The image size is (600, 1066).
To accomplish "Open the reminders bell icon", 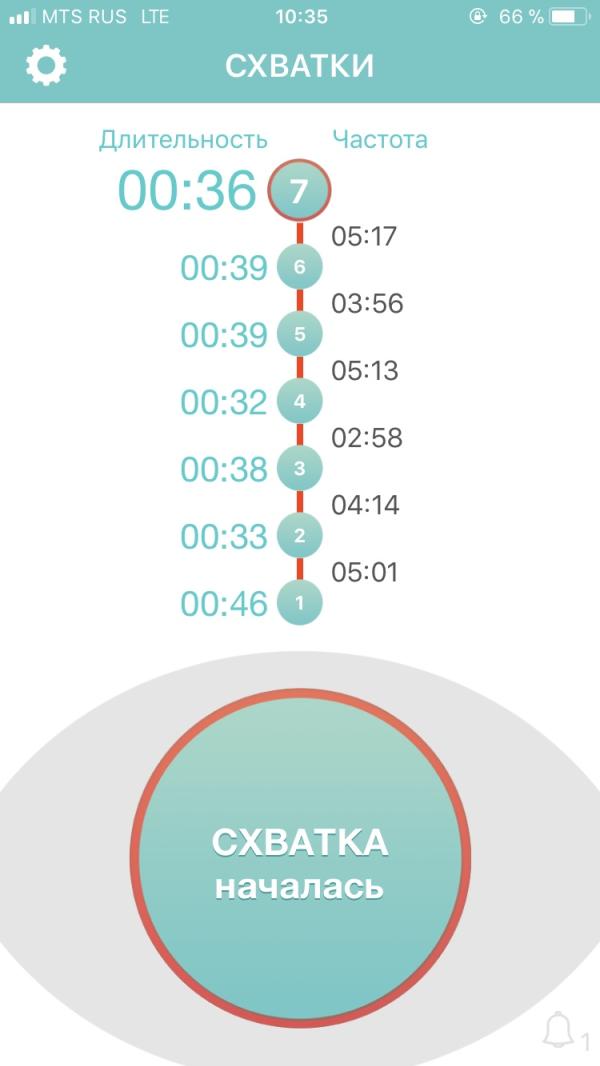I will (559, 1031).
